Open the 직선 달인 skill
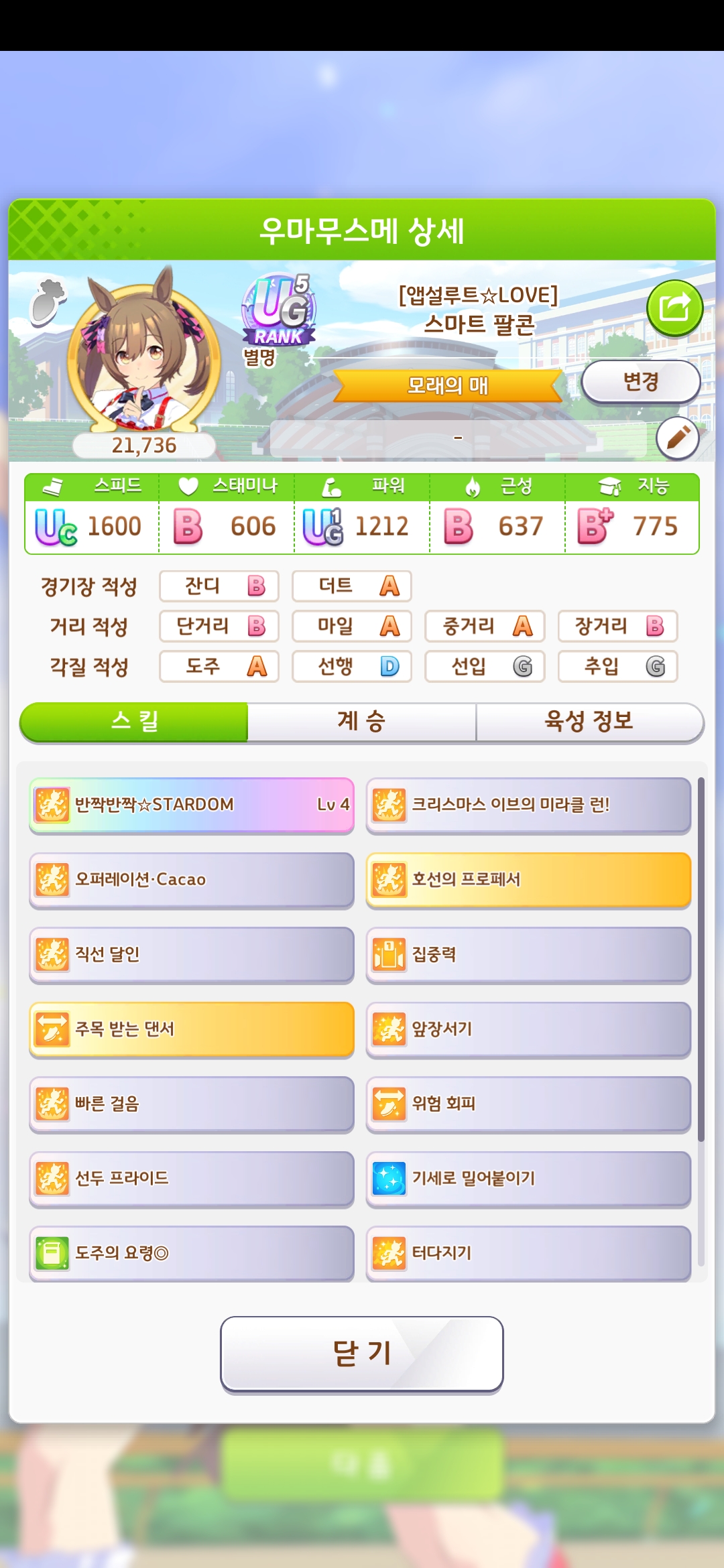 (x=192, y=954)
